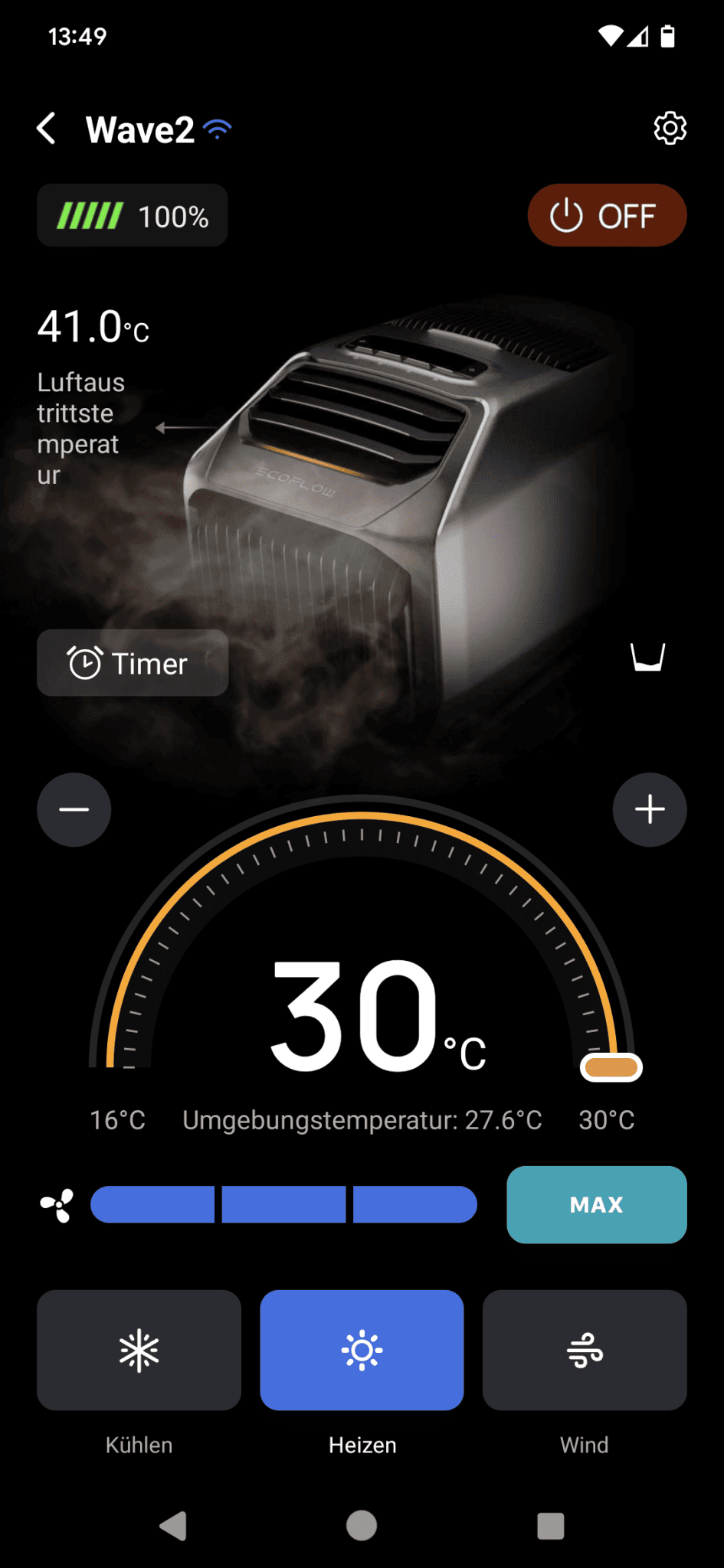
Task: Decrease temperature with the minus button
Action: point(74,810)
